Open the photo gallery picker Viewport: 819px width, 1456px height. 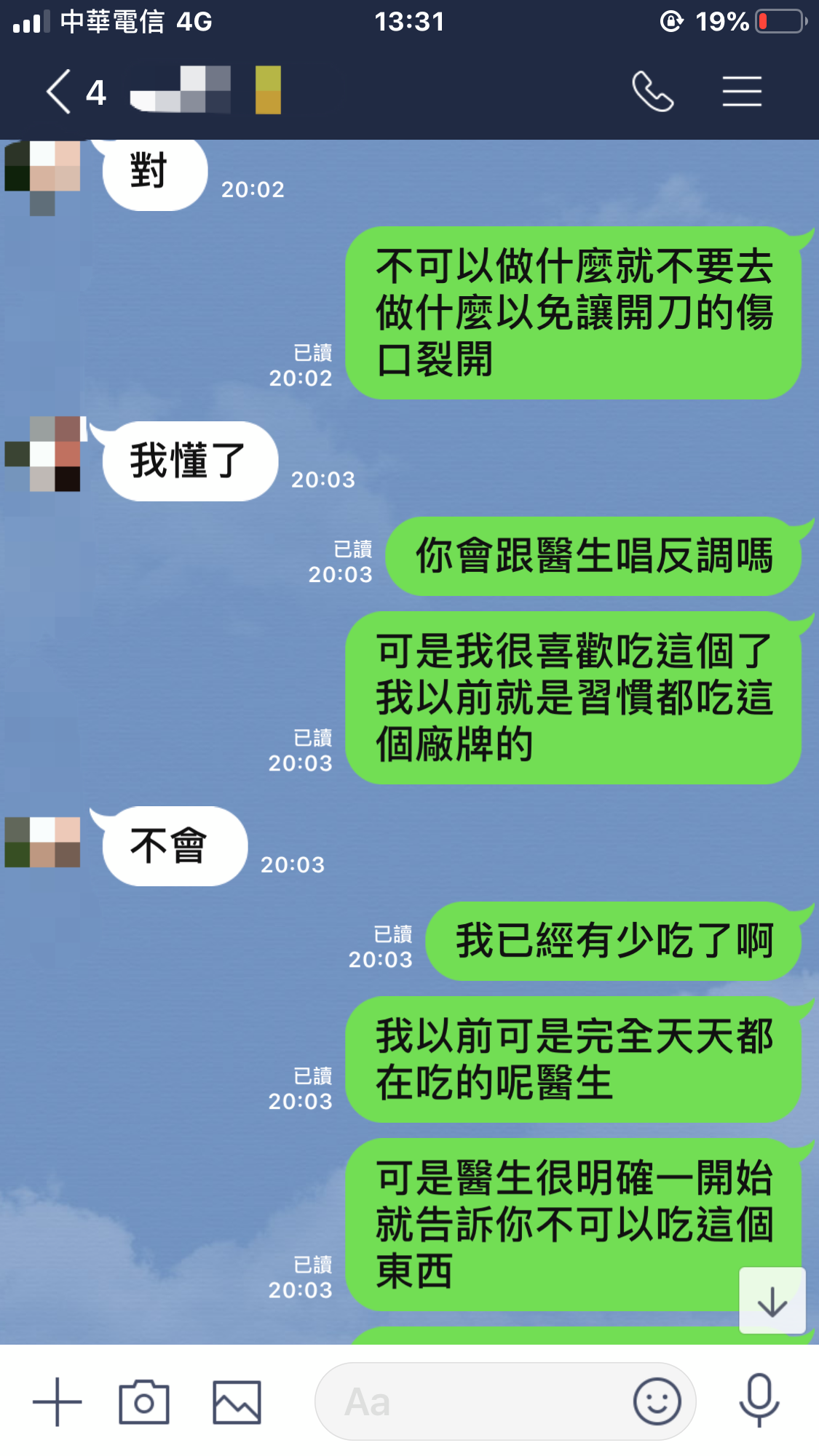click(x=237, y=1401)
